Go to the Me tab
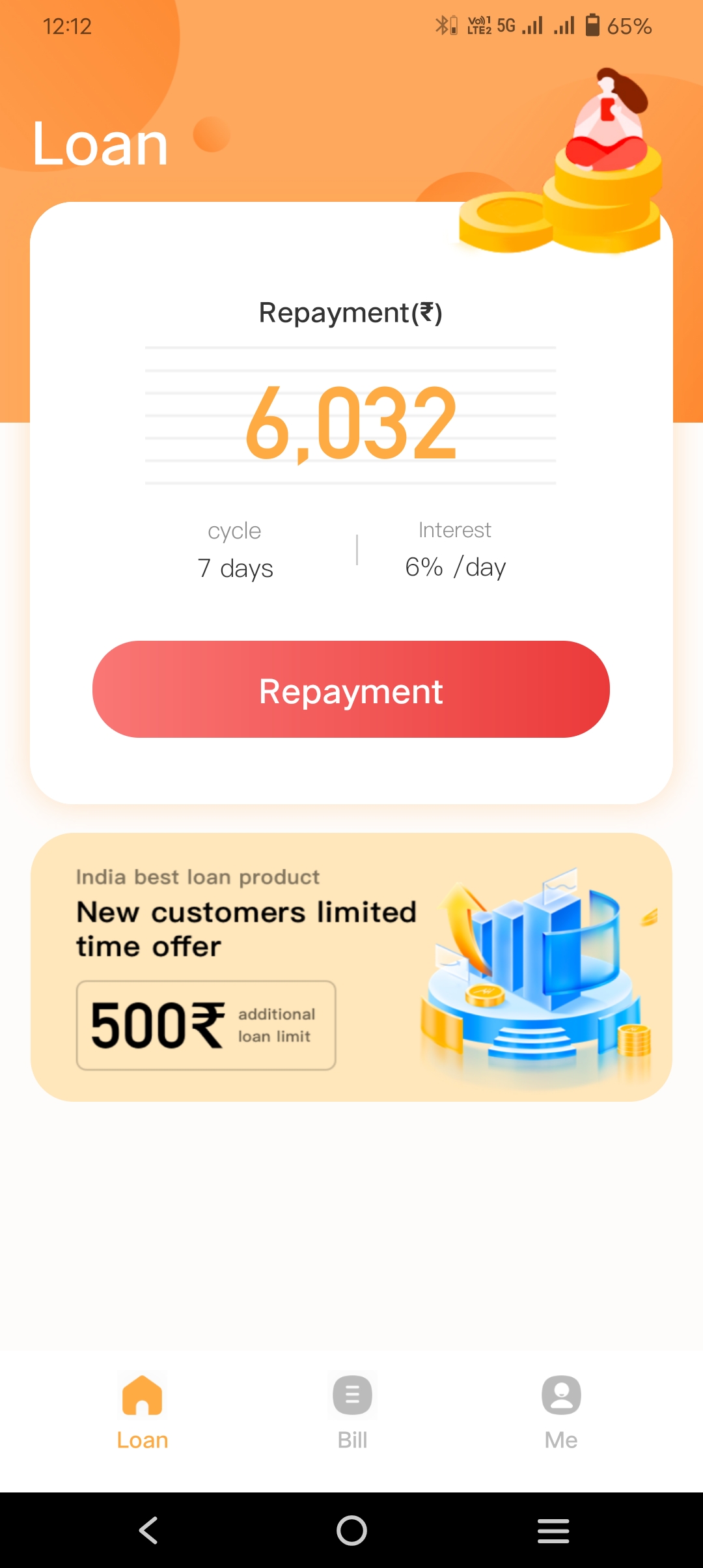703x1568 pixels. point(561,1410)
